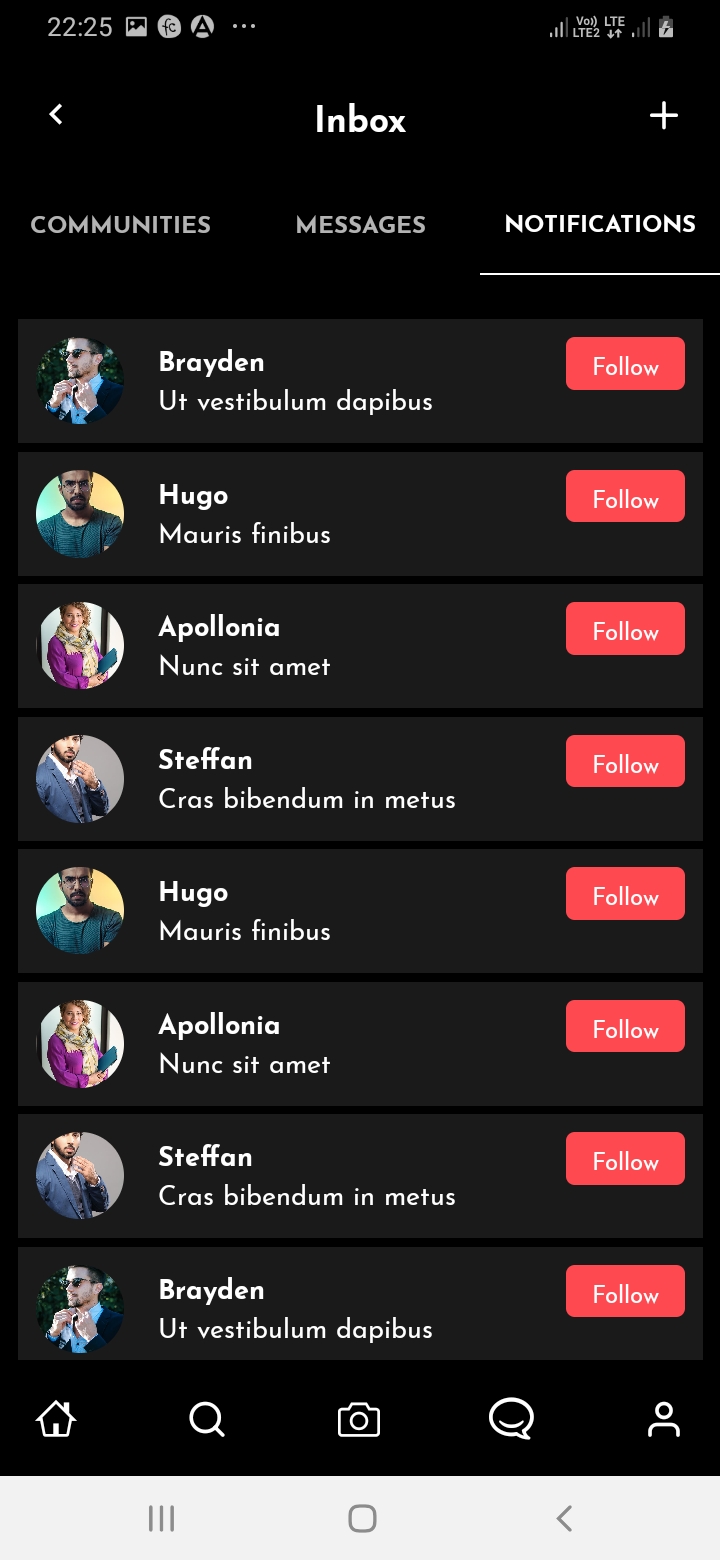Tap the Android home button
Screen dimensions: 720x1560
(360, 1518)
